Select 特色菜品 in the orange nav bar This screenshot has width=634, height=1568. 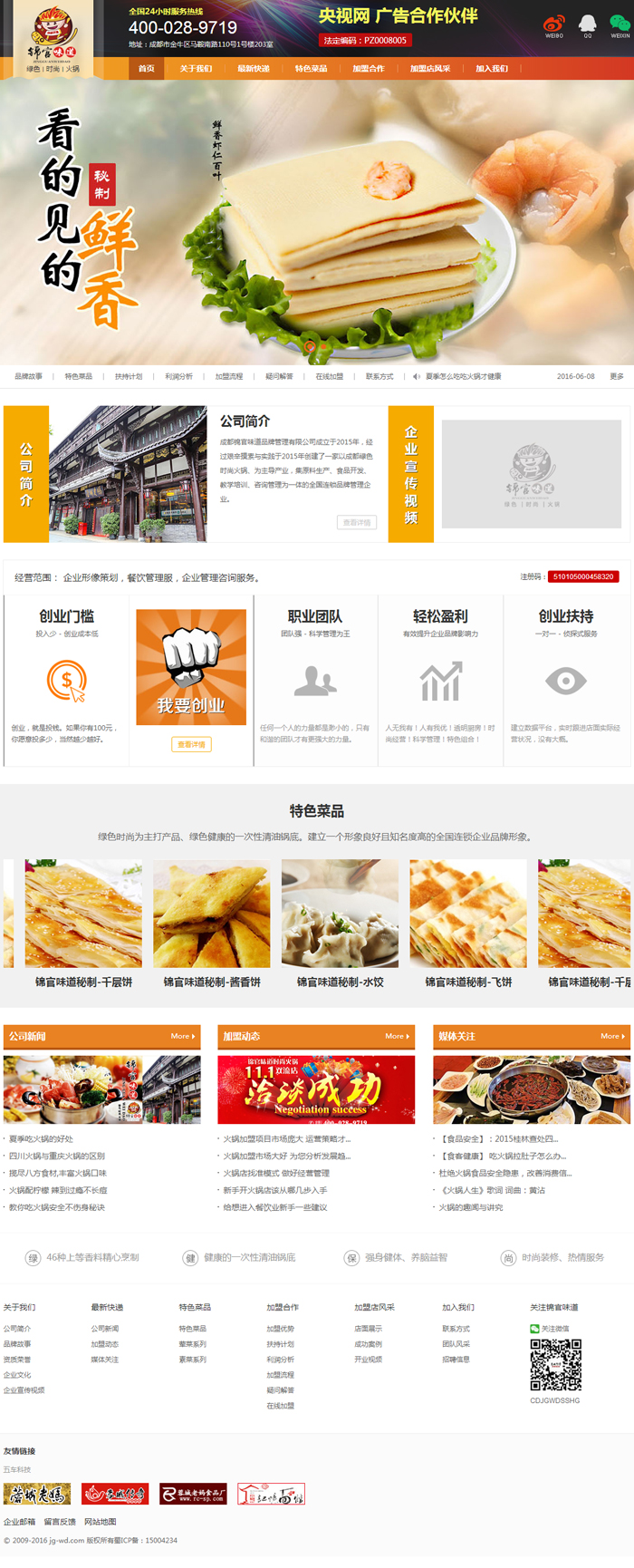311,69
